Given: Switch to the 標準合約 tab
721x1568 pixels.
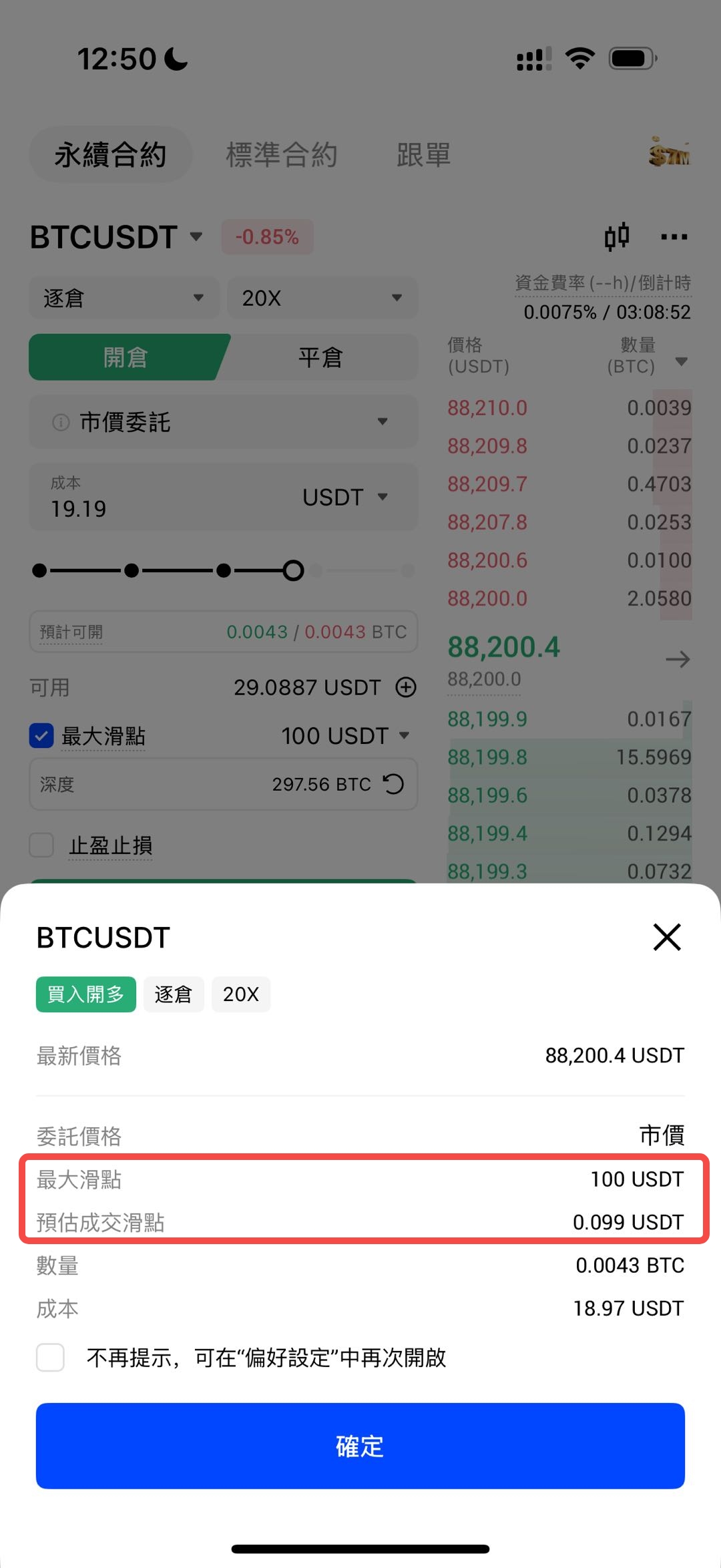Looking at the screenshot, I should point(282,153).
